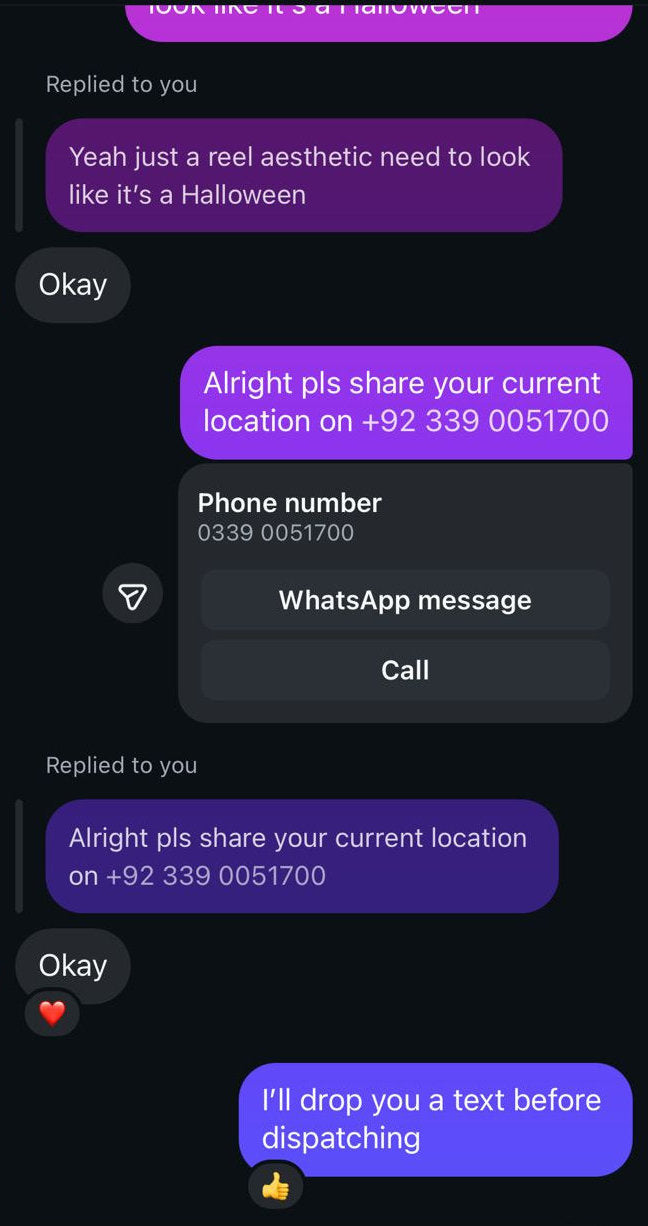The height and width of the screenshot is (1226, 648).
Task: Call the number 0339 0051700
Action: pyautogui.click(x=405, y=670)
